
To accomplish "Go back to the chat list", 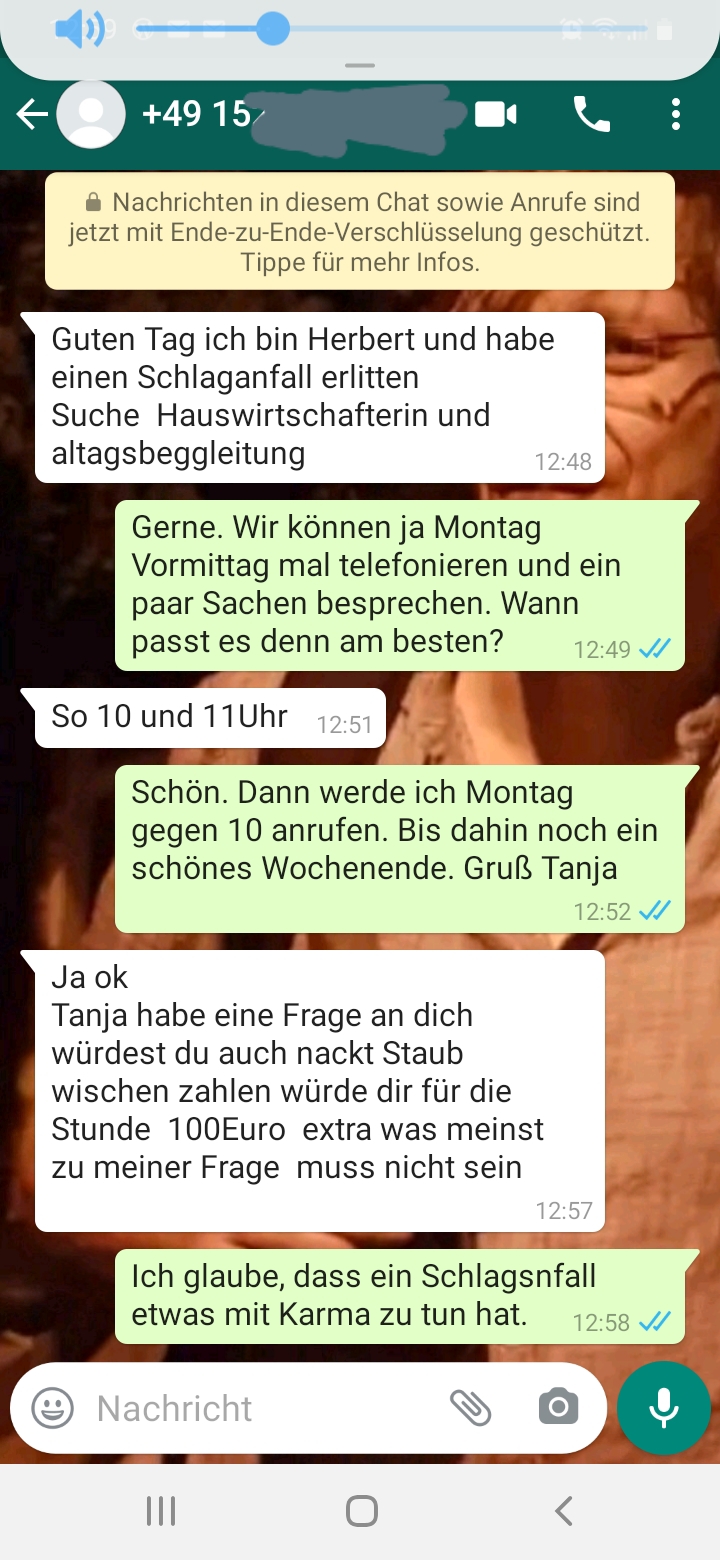I will [32, 115].
